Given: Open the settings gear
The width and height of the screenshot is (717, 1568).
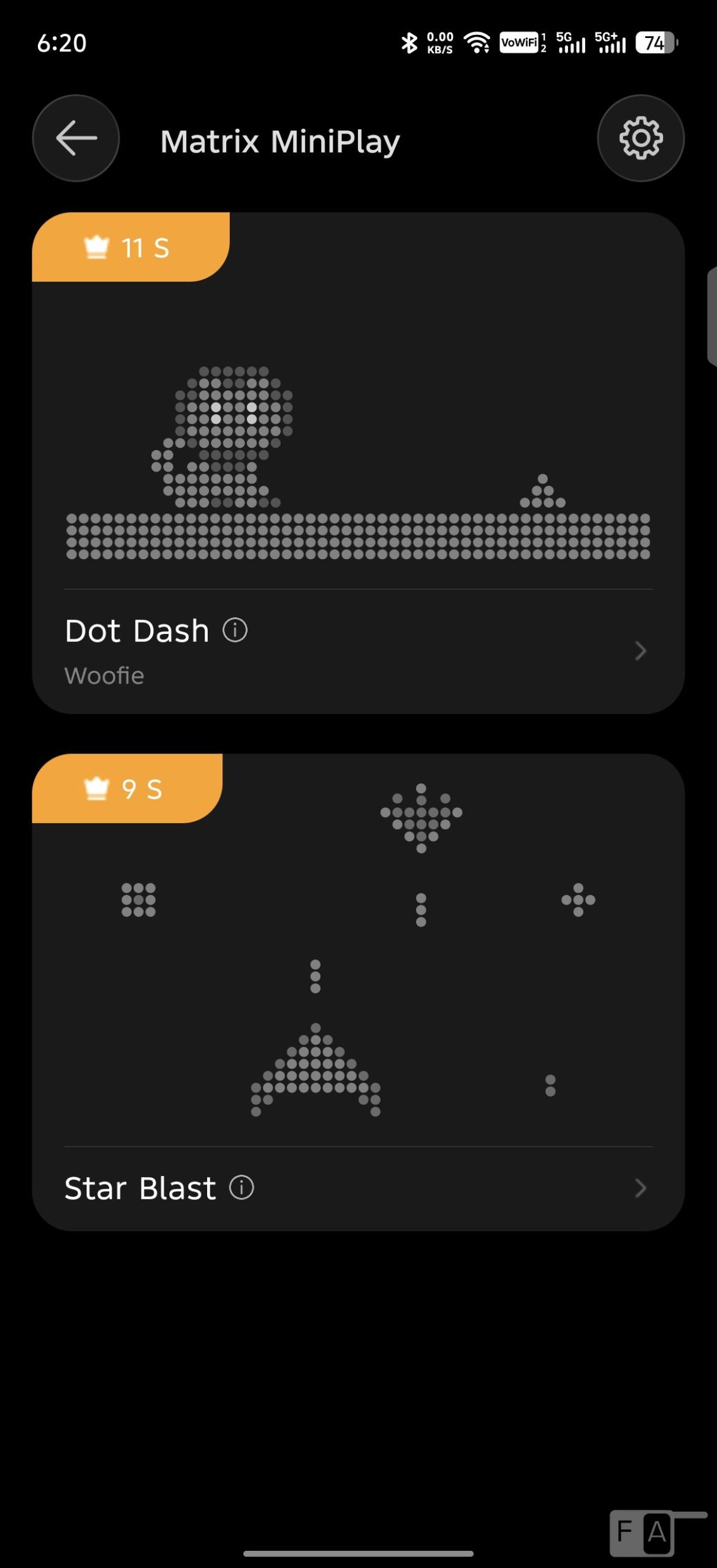Looking at the screenshot, I should [x=640, y=138].
